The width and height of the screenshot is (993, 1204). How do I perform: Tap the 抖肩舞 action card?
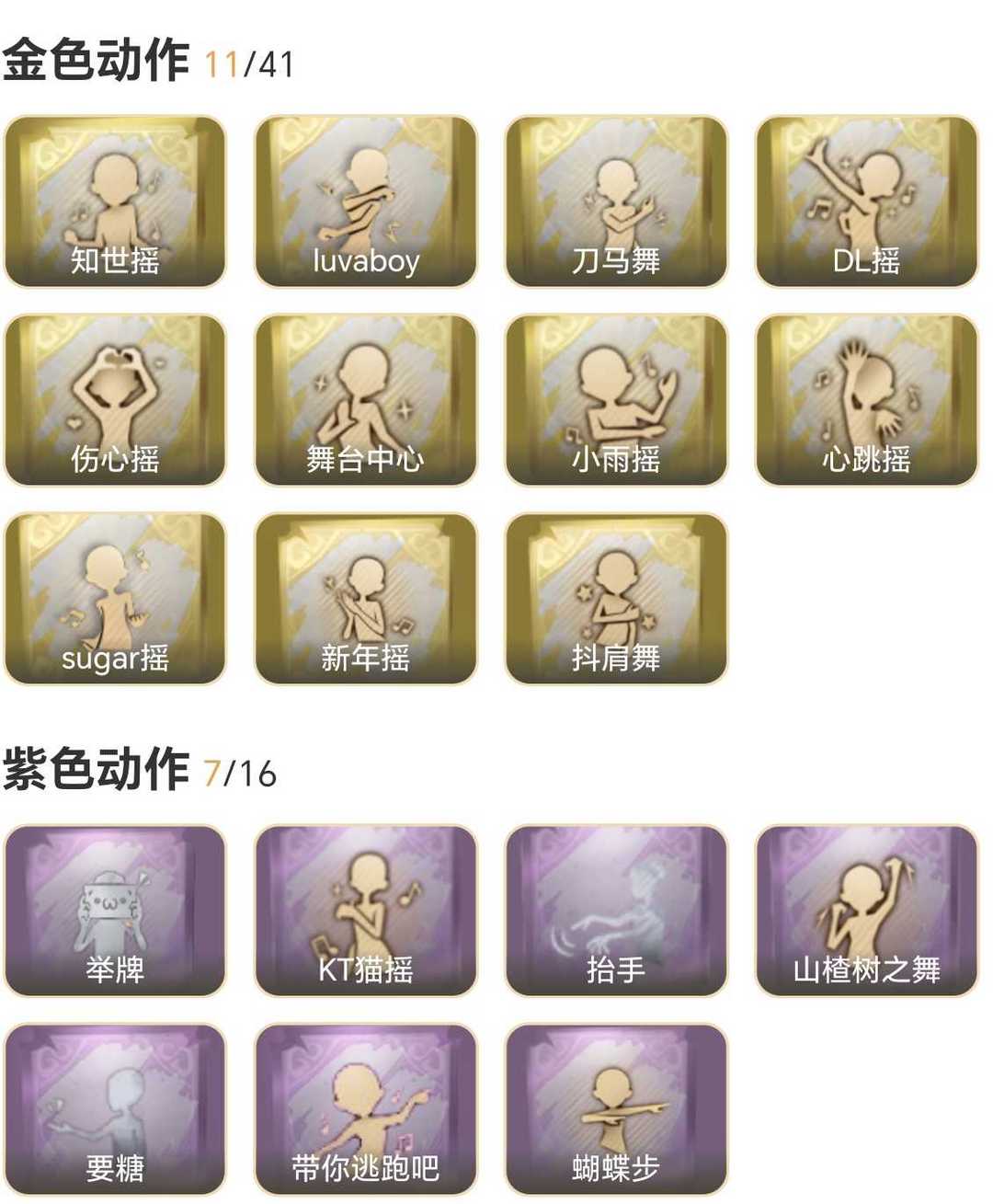pos(616,599)
